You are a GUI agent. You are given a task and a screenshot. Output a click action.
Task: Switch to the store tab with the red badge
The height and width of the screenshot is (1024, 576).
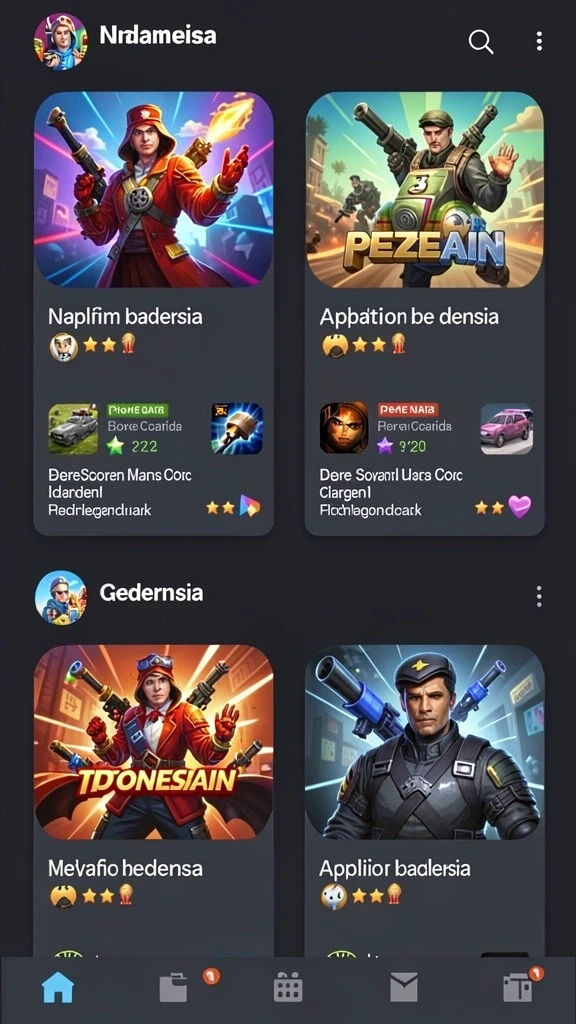[518, 987]
